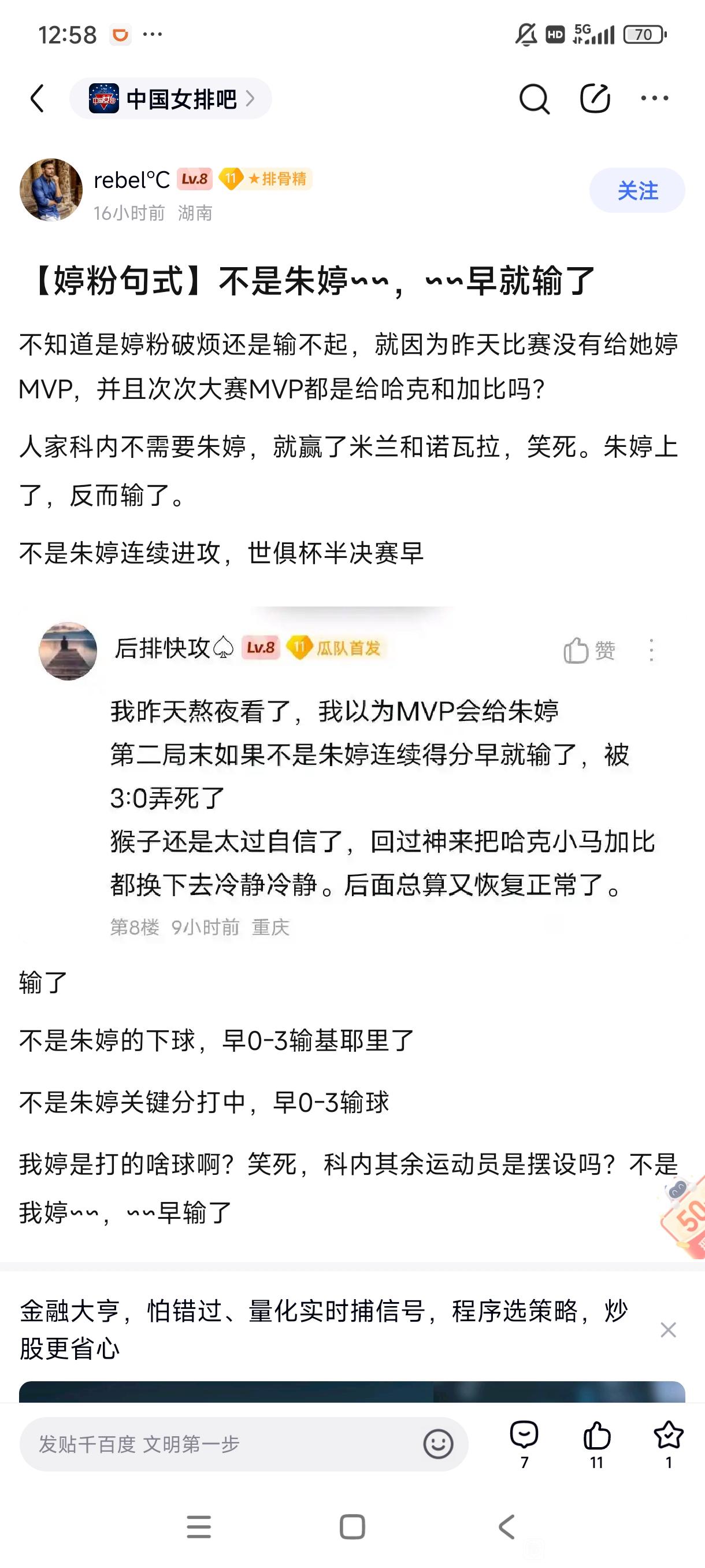The image size is (705, 1568).
Task: Open the 中国女排吧 forum chip
Action: [x=171, y=99]
